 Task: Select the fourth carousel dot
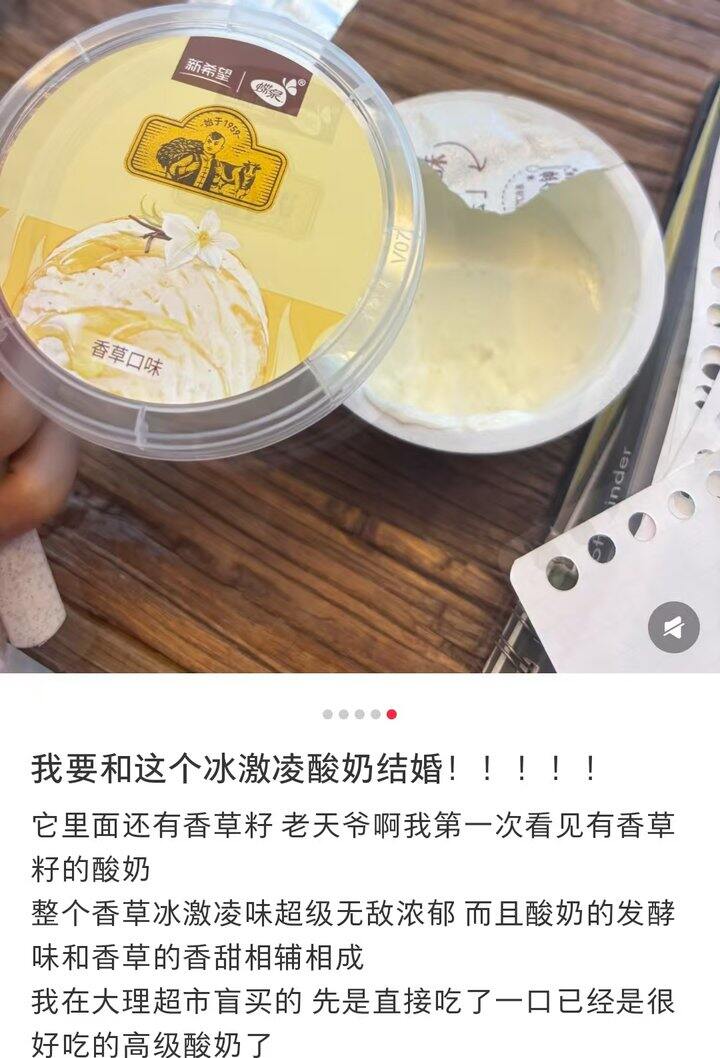click(x=377, y=711)
